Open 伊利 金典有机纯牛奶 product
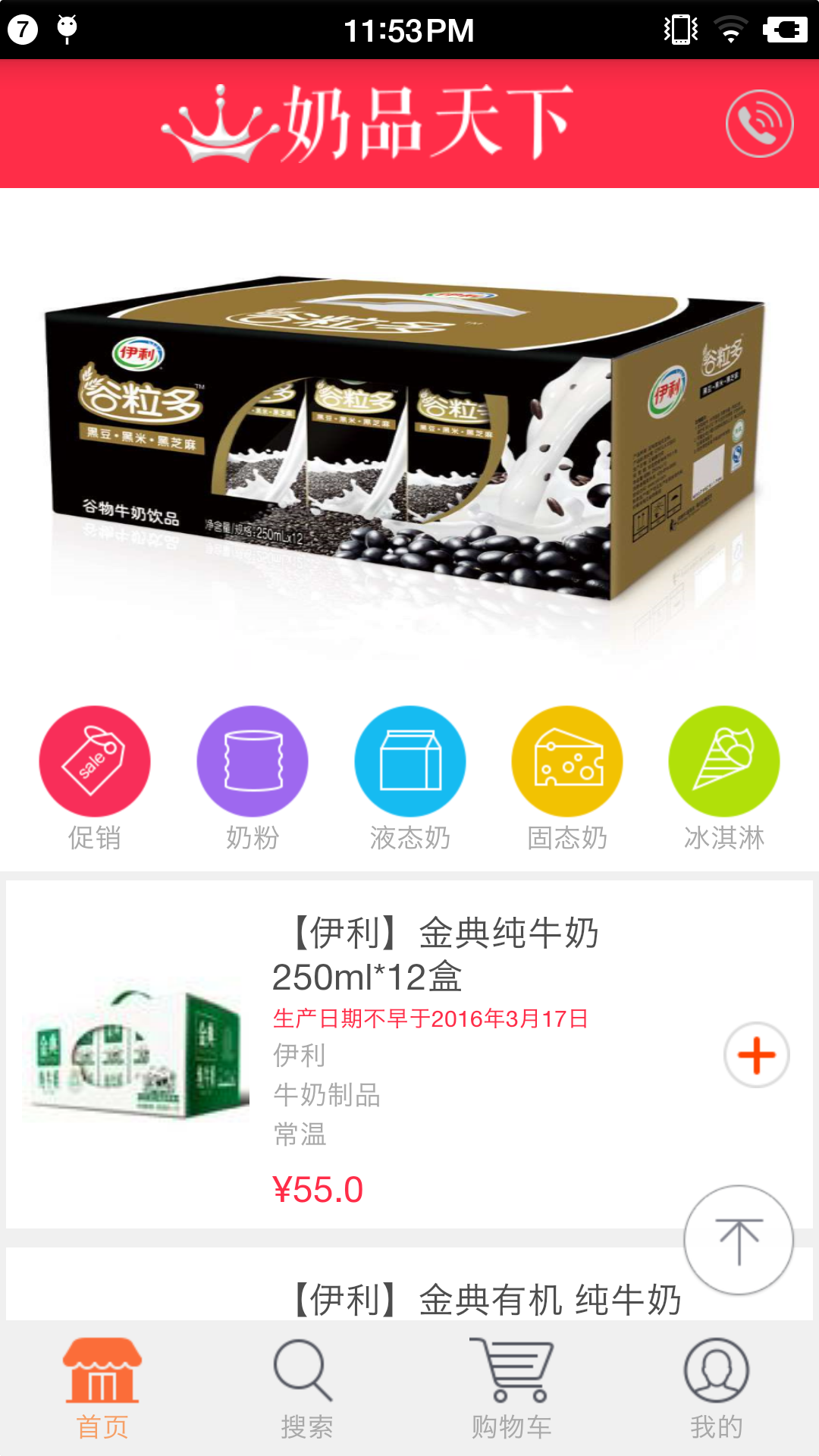Image resolution: width=819 pixels, height=1456 pixels. click(487, 1298)
